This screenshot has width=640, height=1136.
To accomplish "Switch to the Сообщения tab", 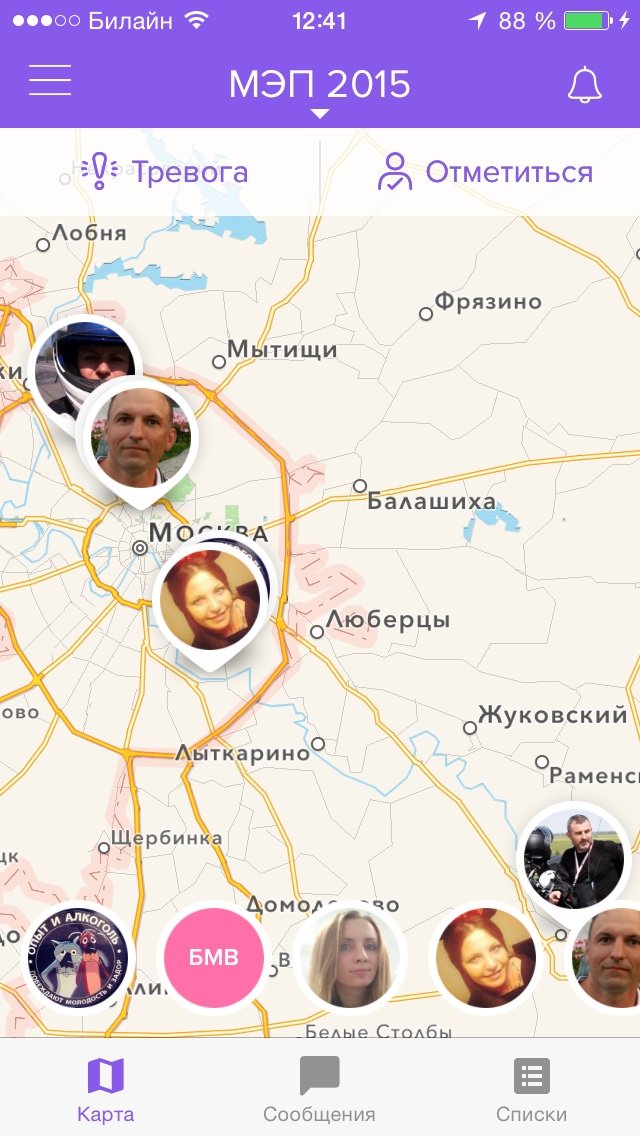I will click(319, 1090).
